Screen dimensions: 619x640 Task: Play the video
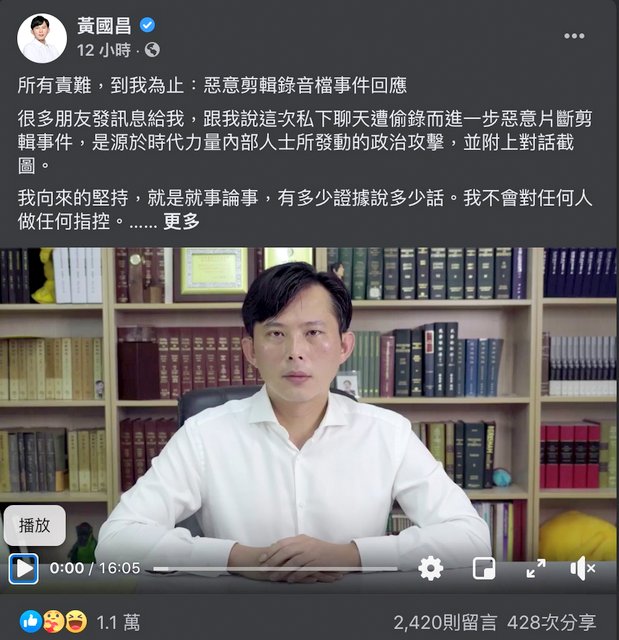[x=23, y=569]
